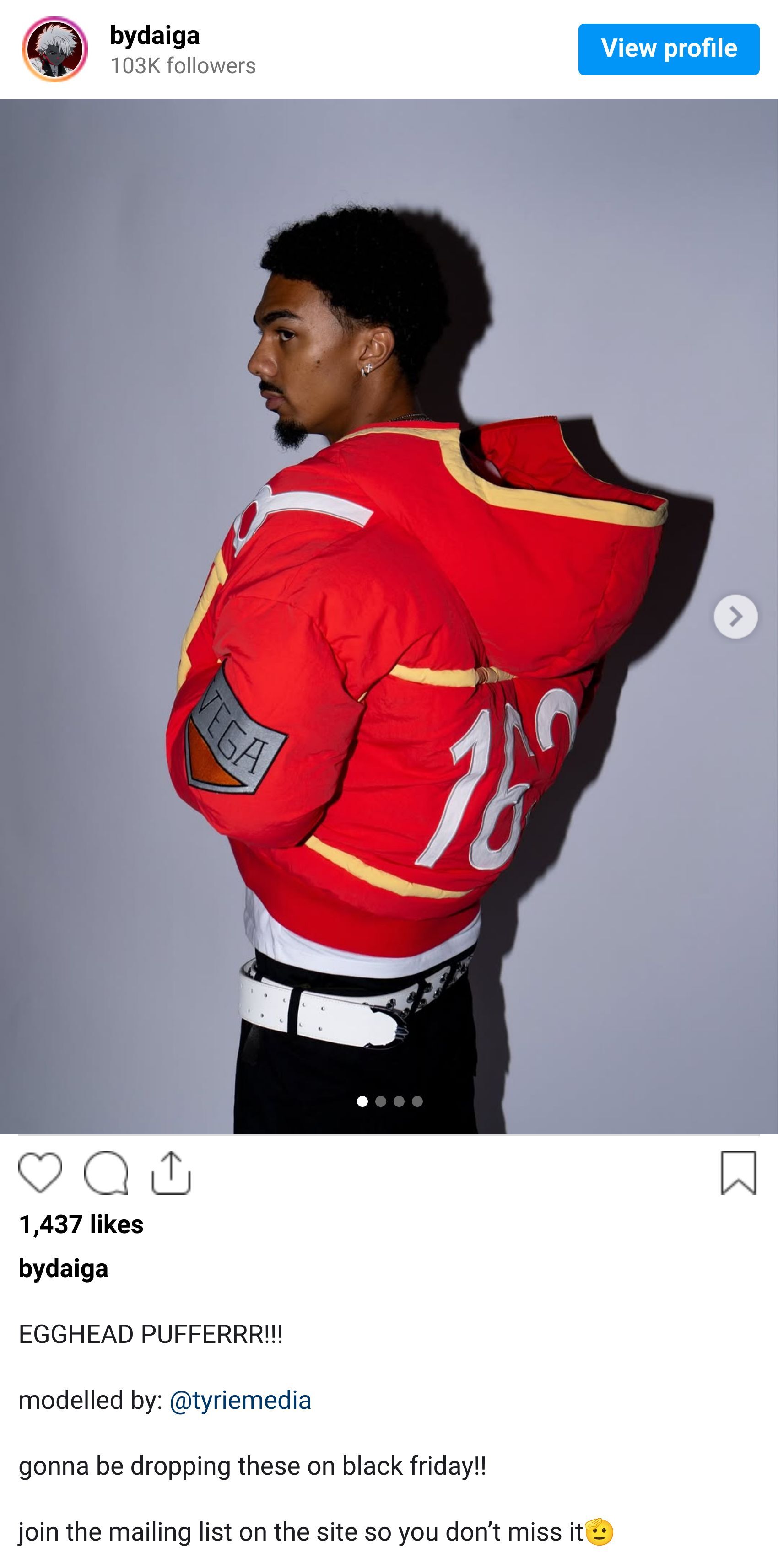Like the post with the heart icon
Viewport: 778px width, 1568px height.
click(40, 1172)
